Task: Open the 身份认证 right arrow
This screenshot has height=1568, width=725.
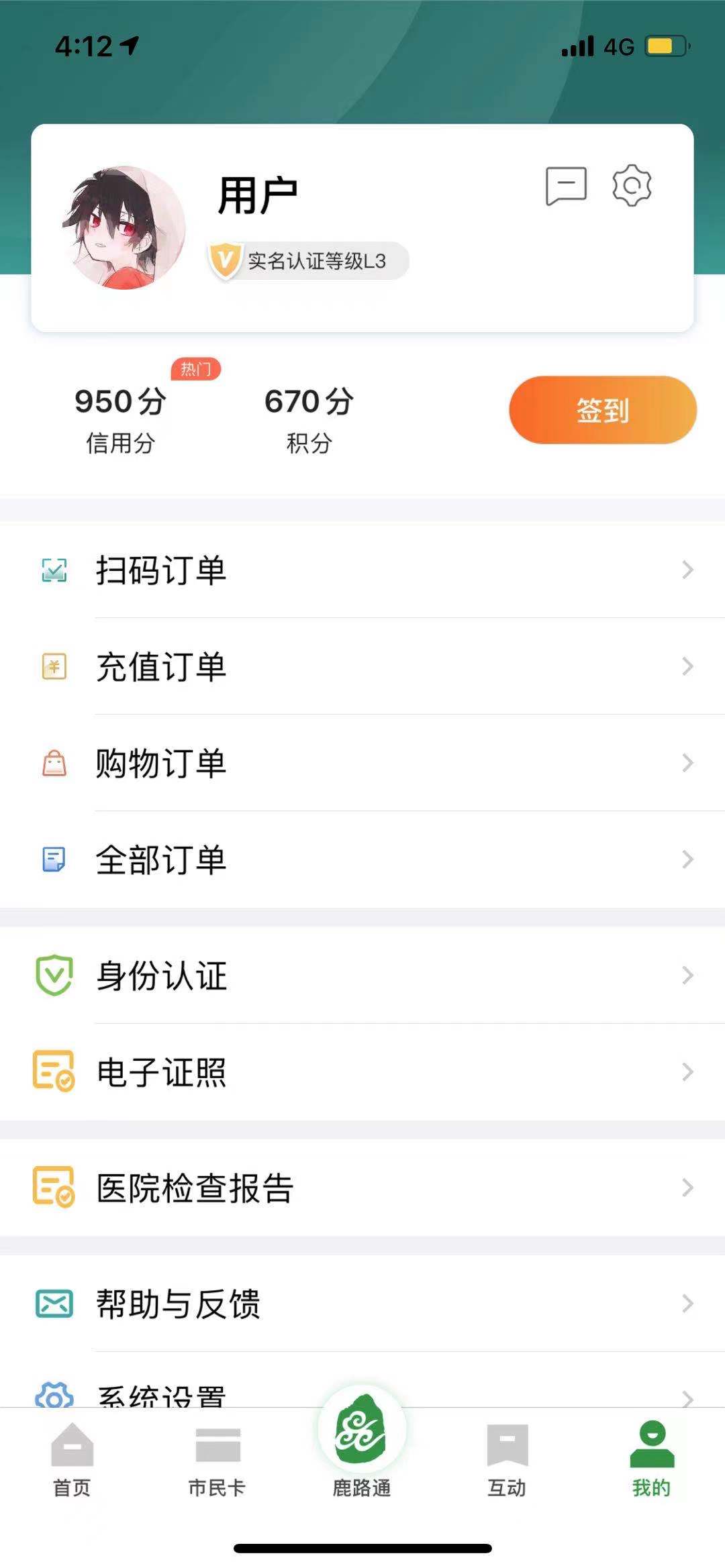Action: click(x=686, y=975)
